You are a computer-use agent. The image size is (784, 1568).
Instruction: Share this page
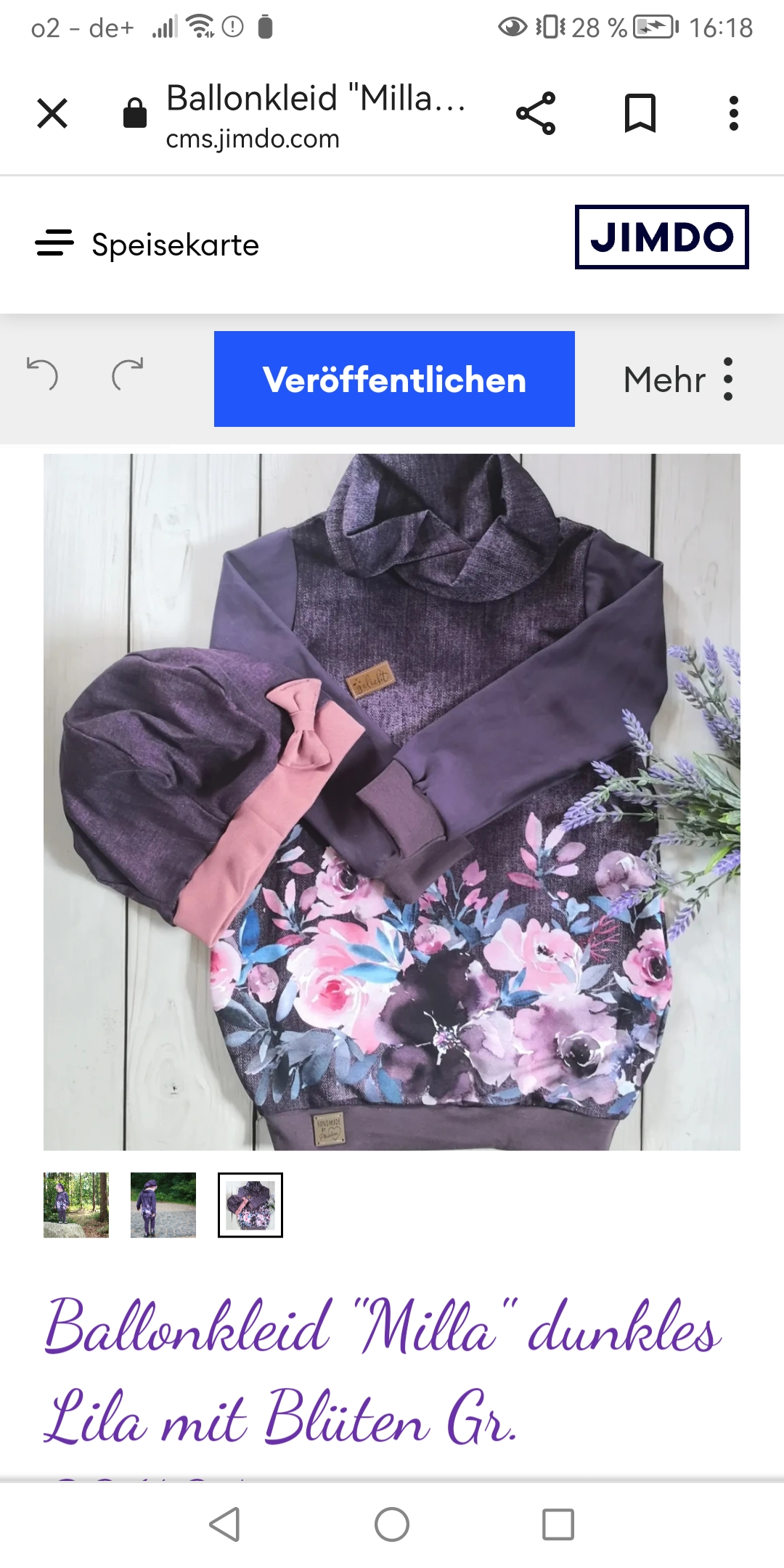click(x=536, y=113)
